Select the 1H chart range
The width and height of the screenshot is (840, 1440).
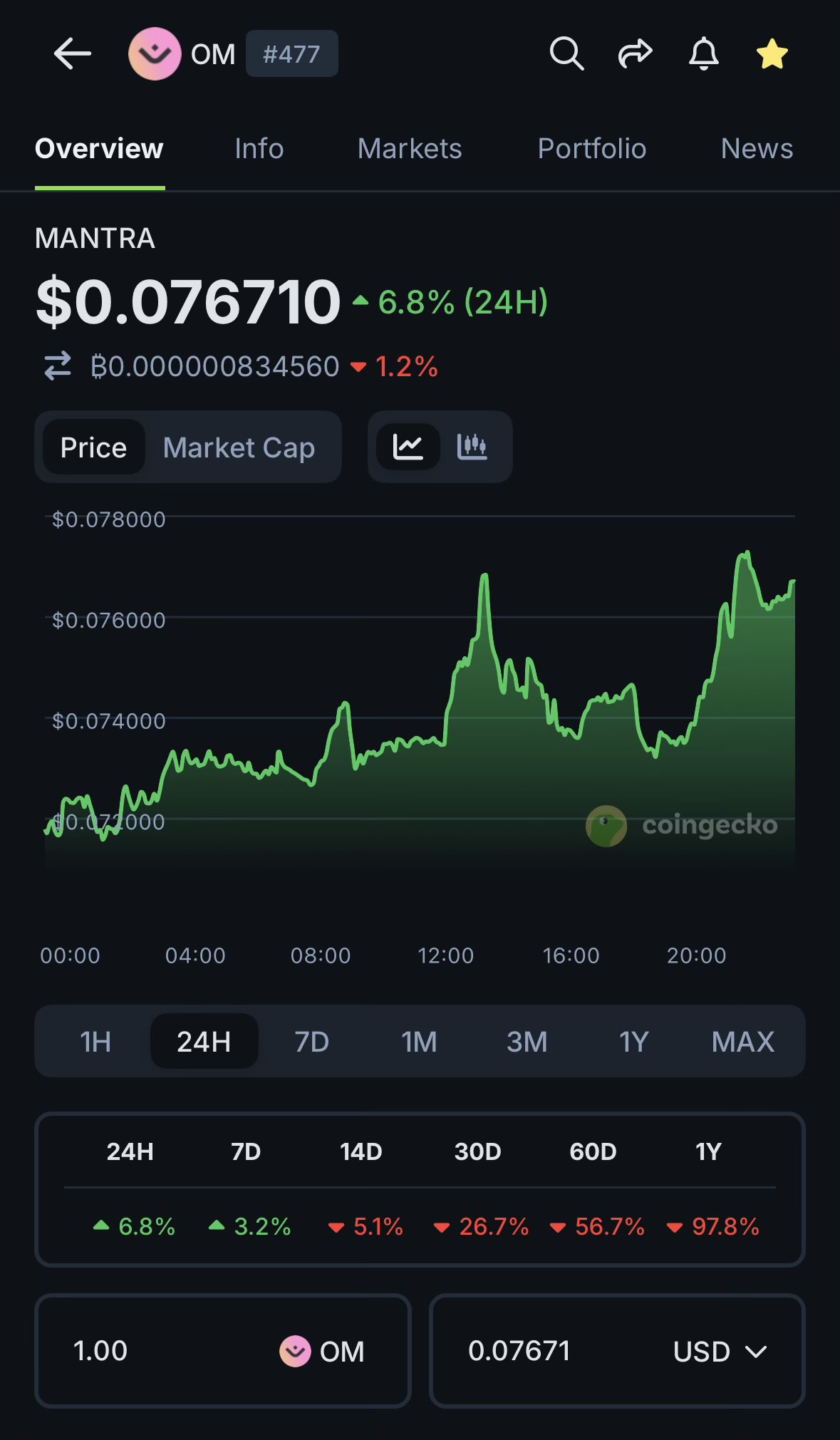pyautogui.click(x=95, y=1042)
